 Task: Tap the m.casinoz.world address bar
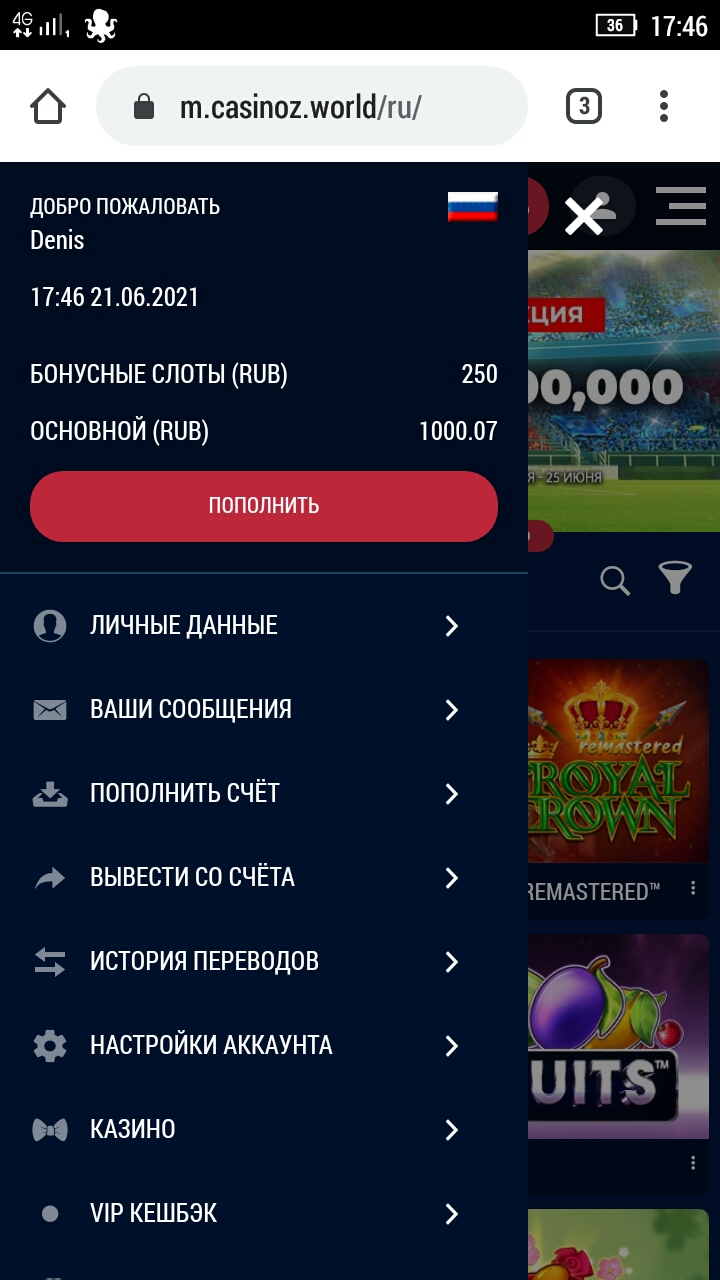tap(310, 107)
